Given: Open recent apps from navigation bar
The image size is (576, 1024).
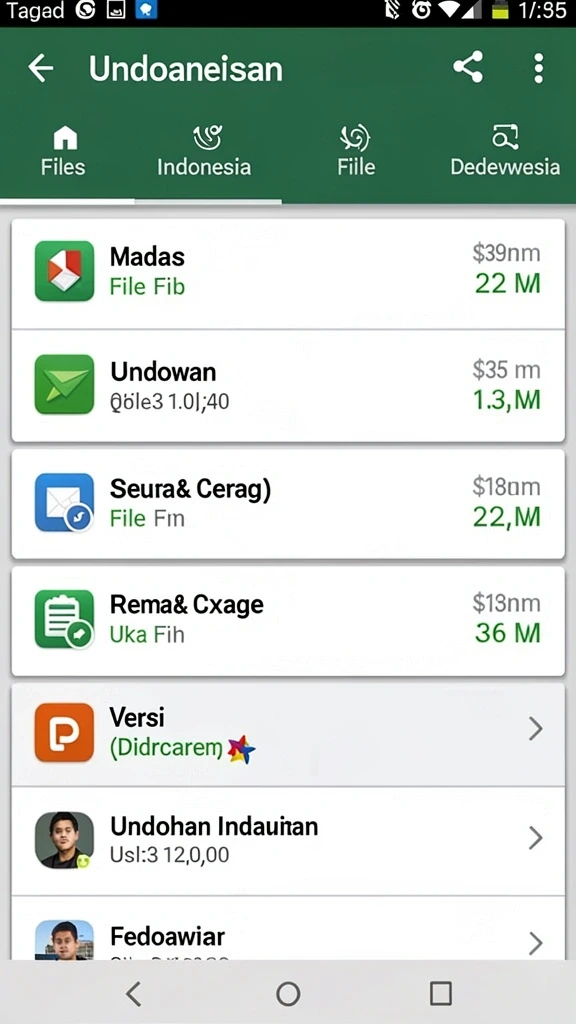Looking at the screenshot, I should [x=441, y=994].
